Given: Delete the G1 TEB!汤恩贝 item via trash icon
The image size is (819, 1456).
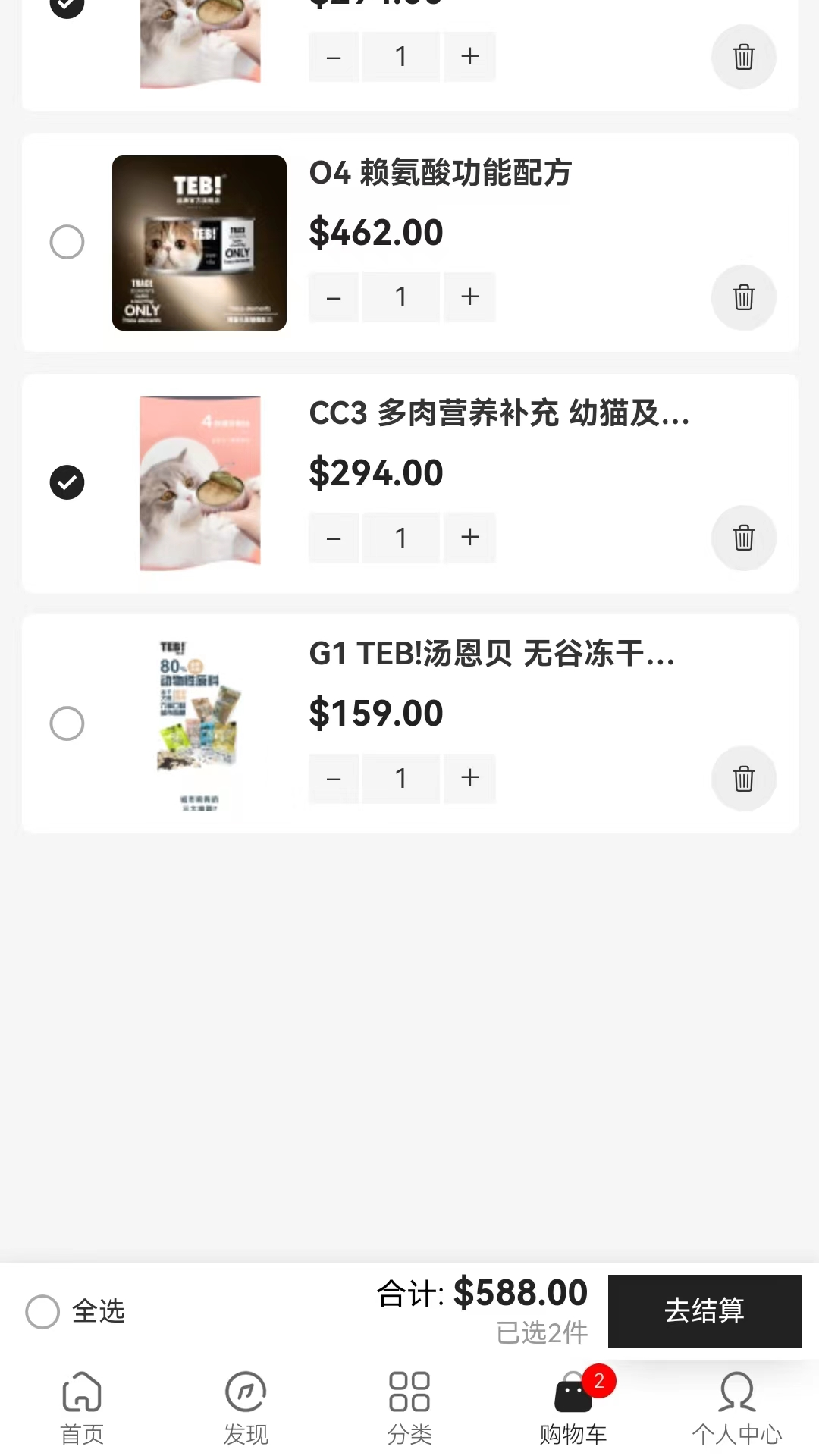Looking at the screenshot, I should pyautogui.click(x=743, y=778).
